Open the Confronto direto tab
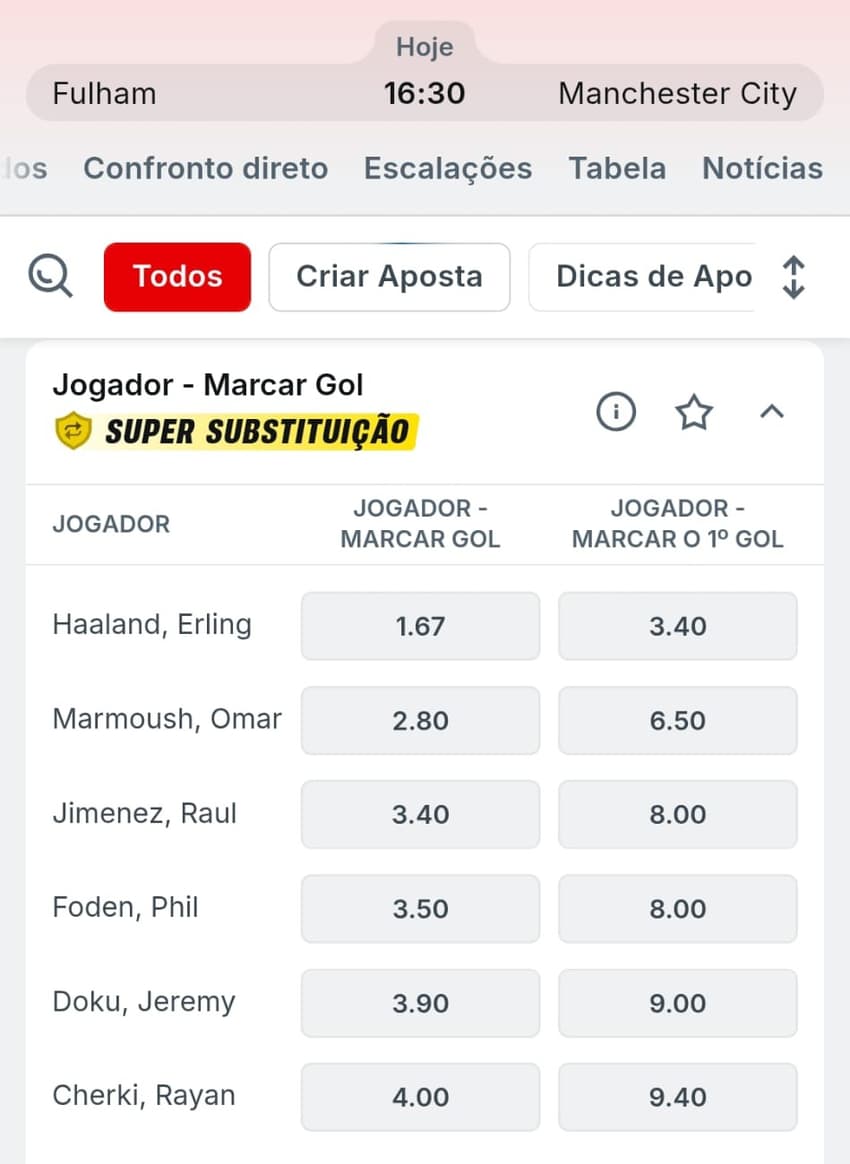850x1164 pixels. pos(206,168)
